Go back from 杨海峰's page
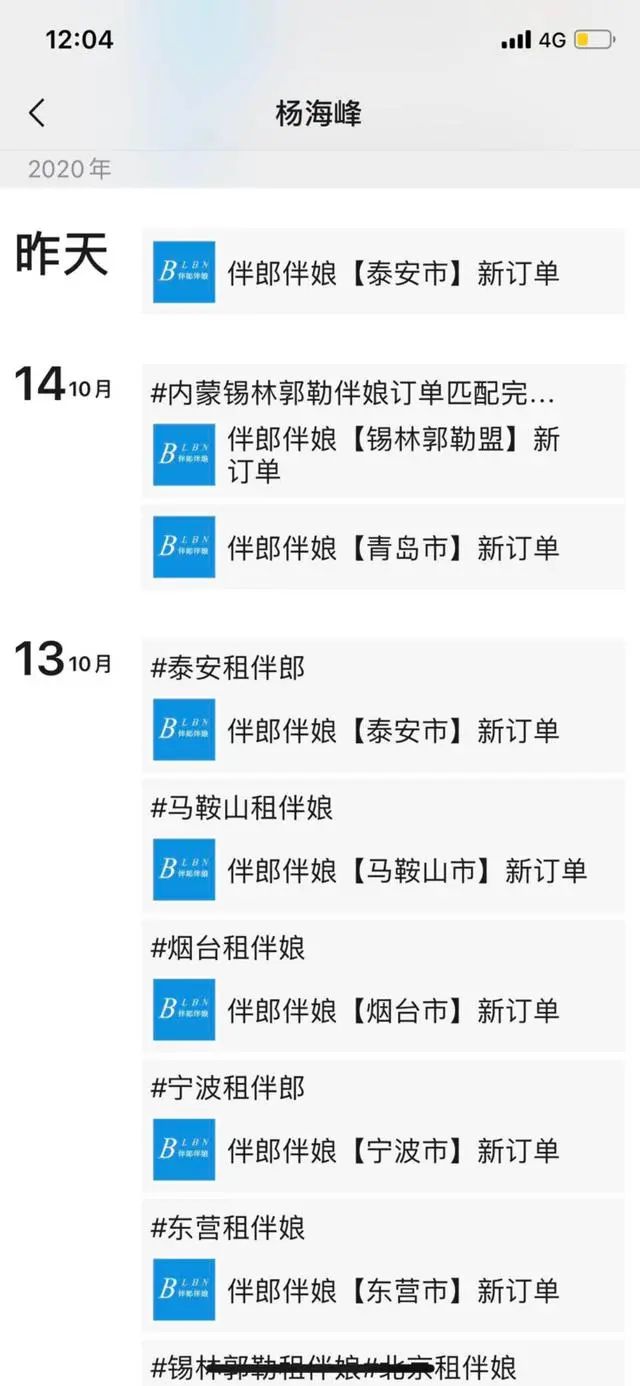 pyautogui.click(x=37, y=113)
